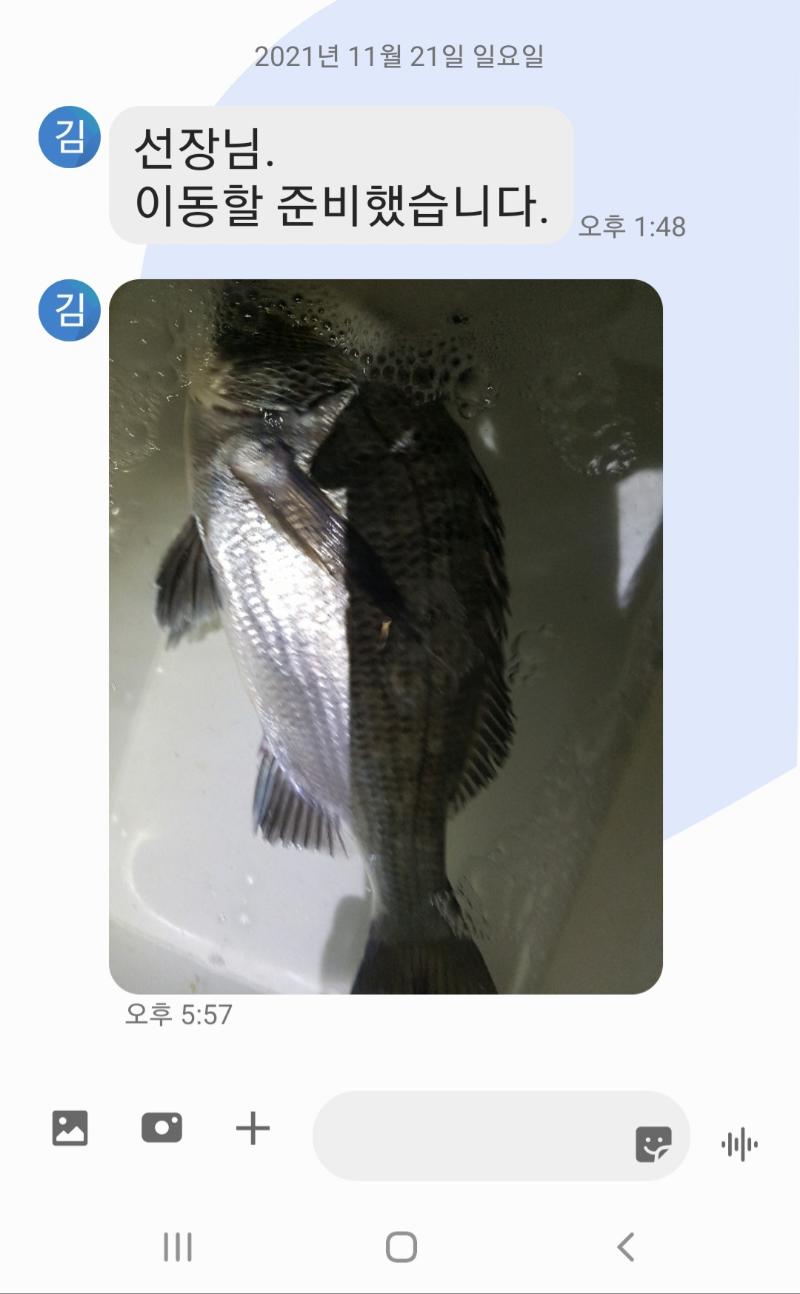Start a voice message recording
This screenshot has height=1294, width=800.
(x=739, y=1144)
